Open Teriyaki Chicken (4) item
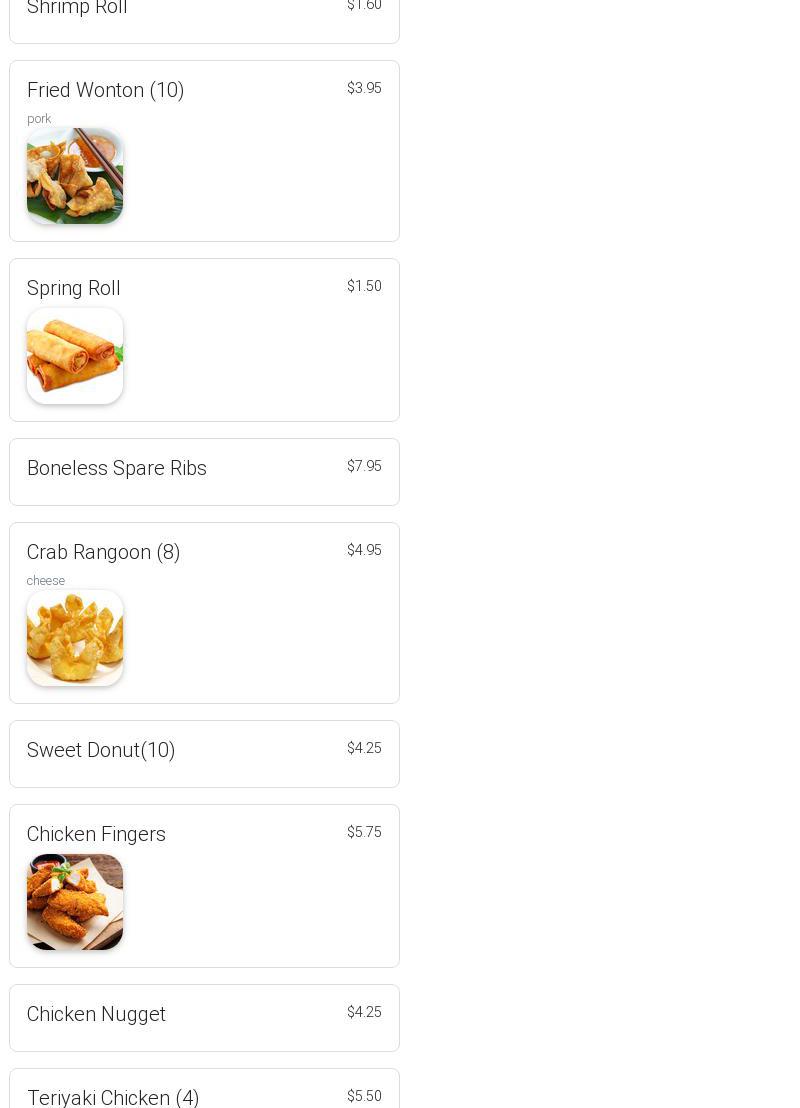The height and width of the screenshot is (1108, 800). pyautogui.click(x=204, y=1092)
